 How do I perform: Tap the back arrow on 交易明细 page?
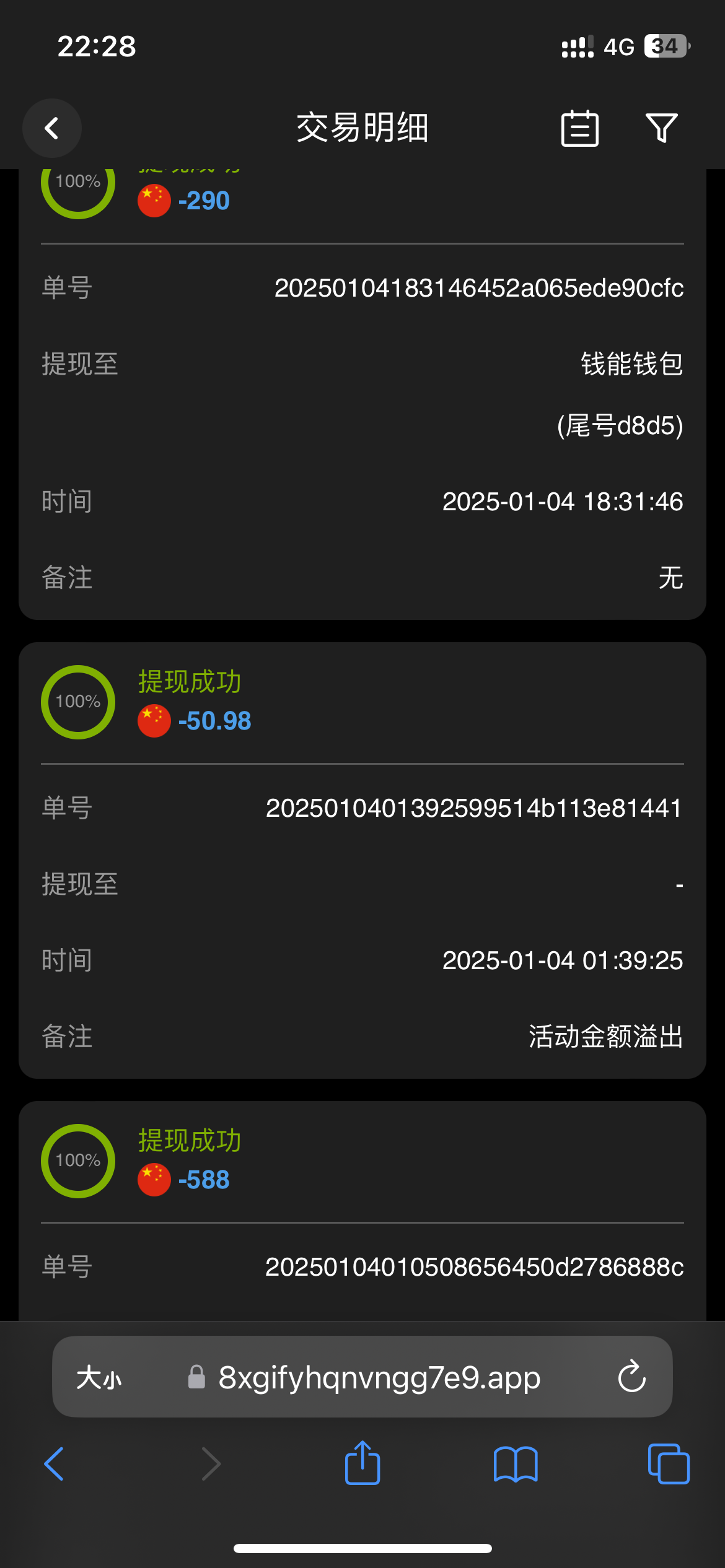tap(52, 128)
